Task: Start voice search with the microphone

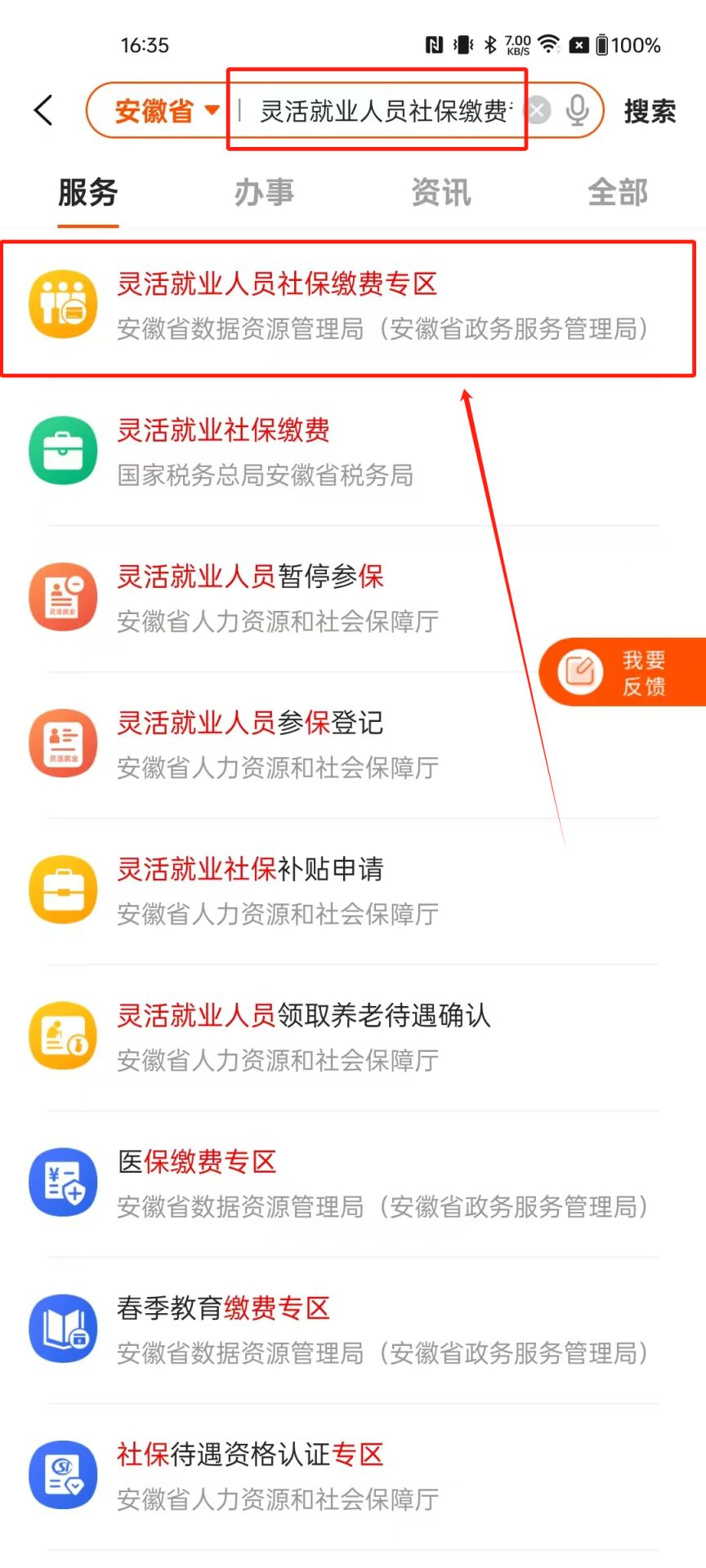Action: pyautogui.click(x=577, y=110)
